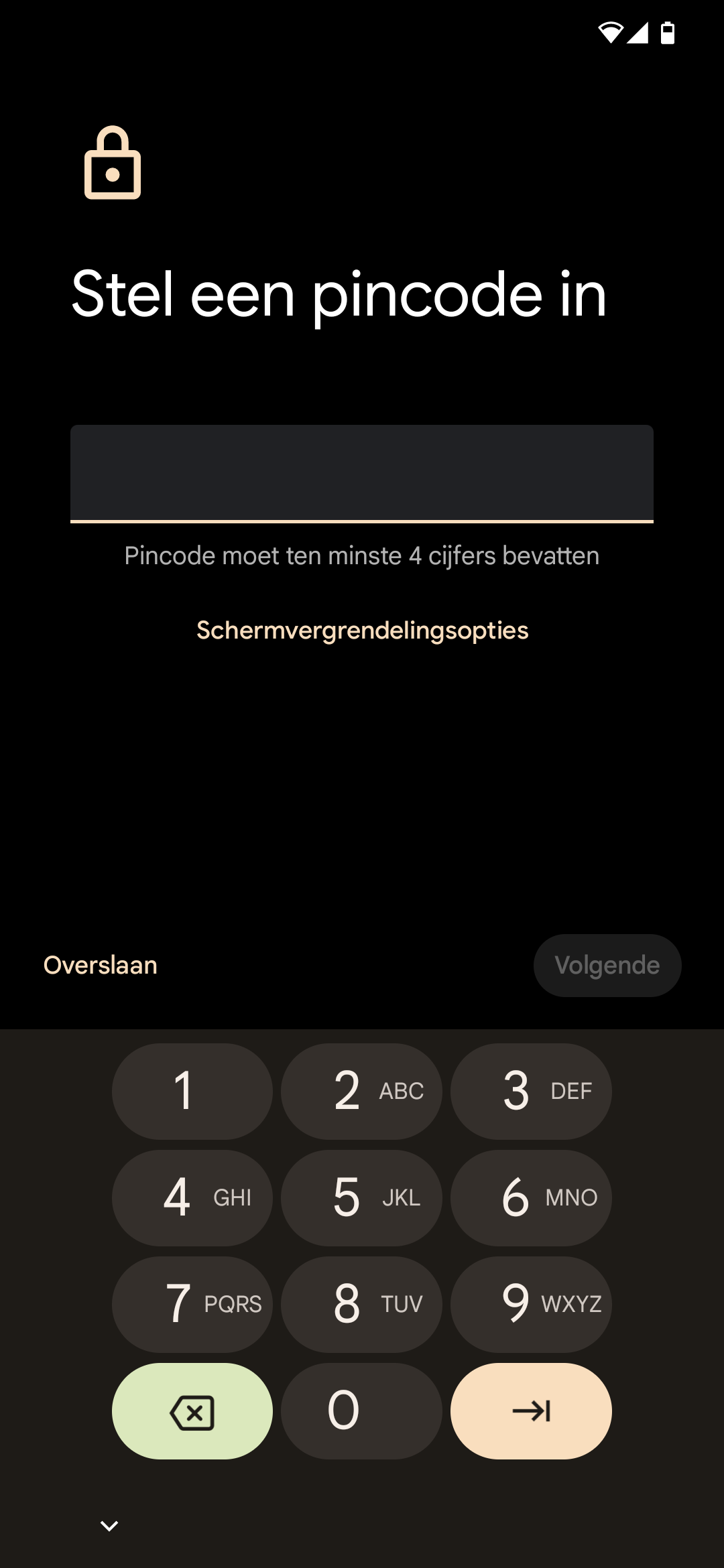Tap the keypad's next arrow key
This screenshot has height=1568, width=724.
[531, 1411]
